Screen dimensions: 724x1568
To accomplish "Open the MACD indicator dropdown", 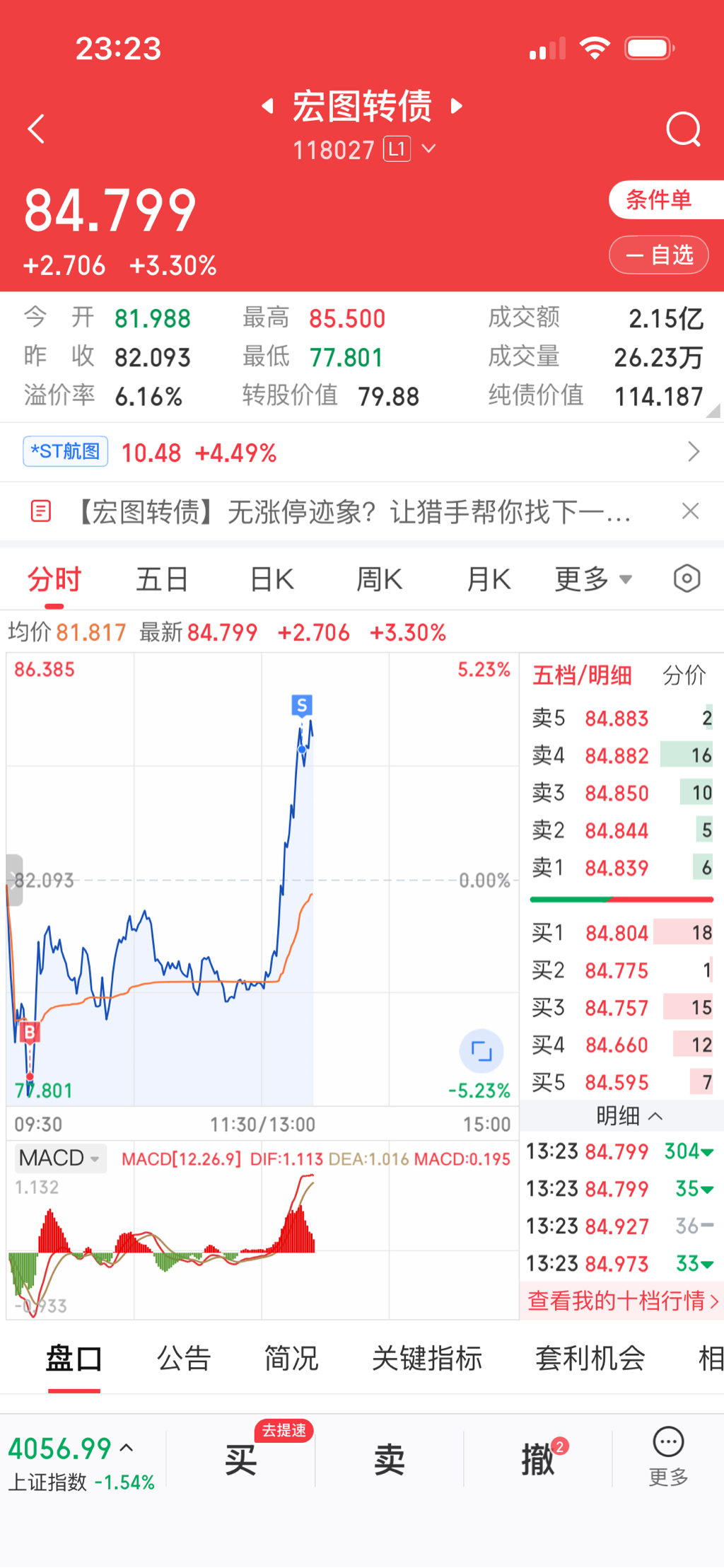I will (60, 1158).
